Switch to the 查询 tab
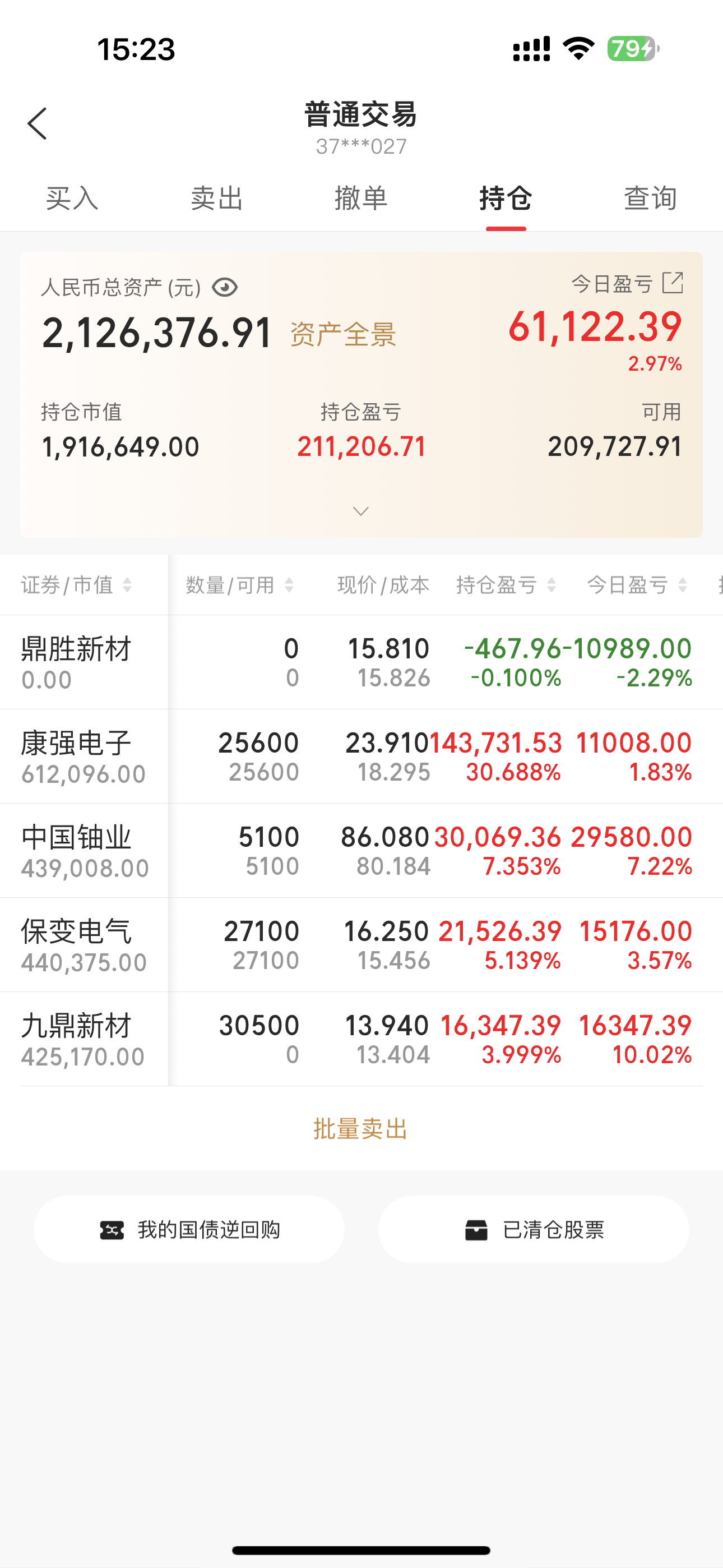 pos(650,197)
